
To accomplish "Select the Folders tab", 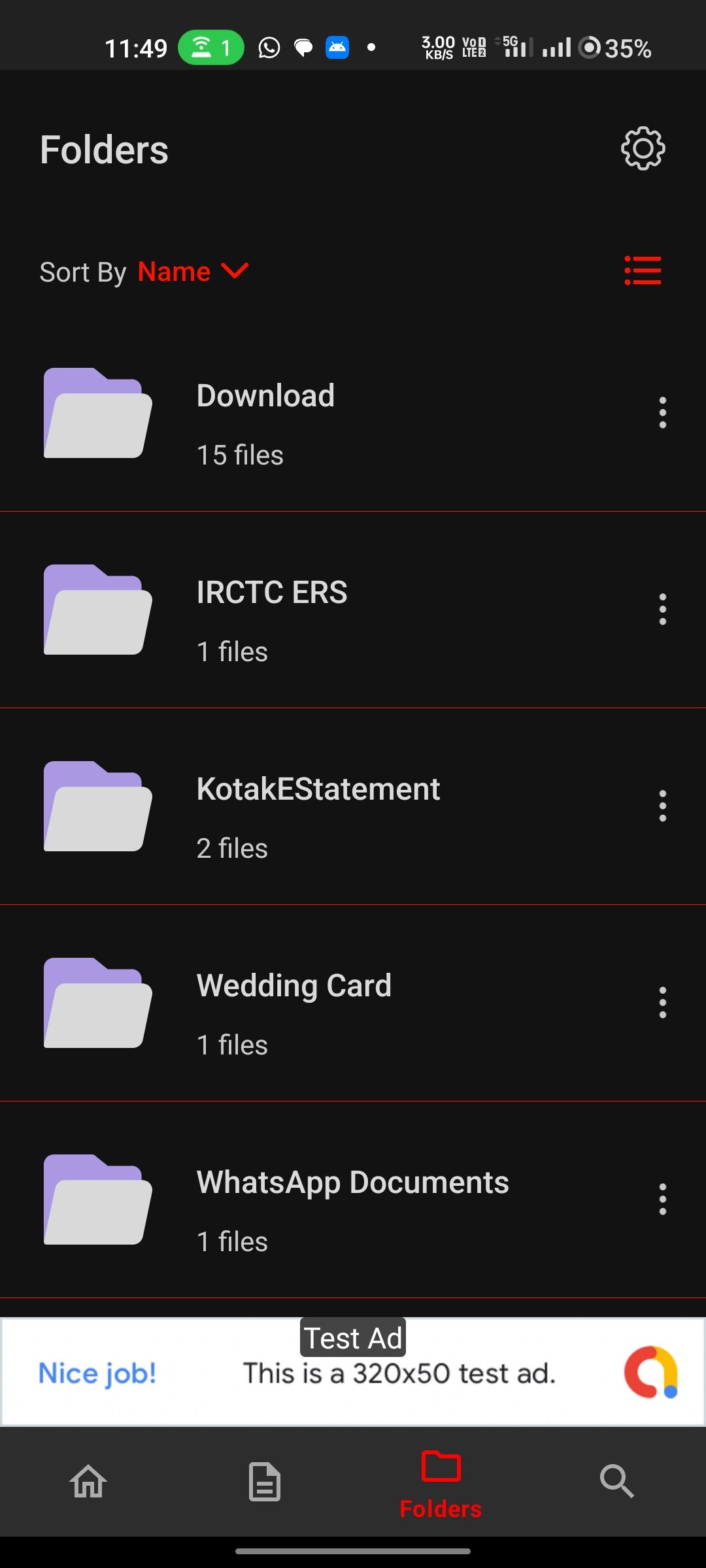I will [441, 1483].
